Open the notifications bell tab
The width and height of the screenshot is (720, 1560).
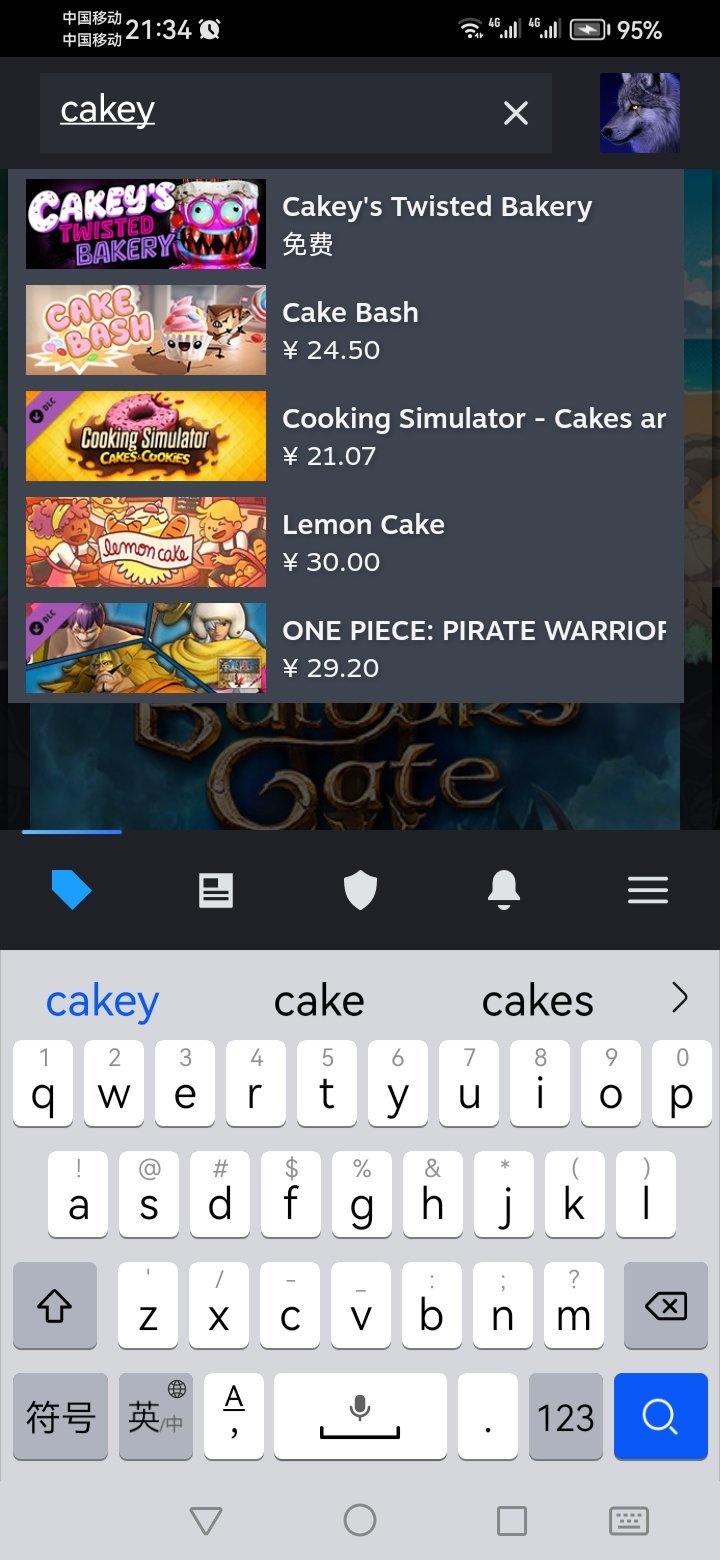click(504, 889)
